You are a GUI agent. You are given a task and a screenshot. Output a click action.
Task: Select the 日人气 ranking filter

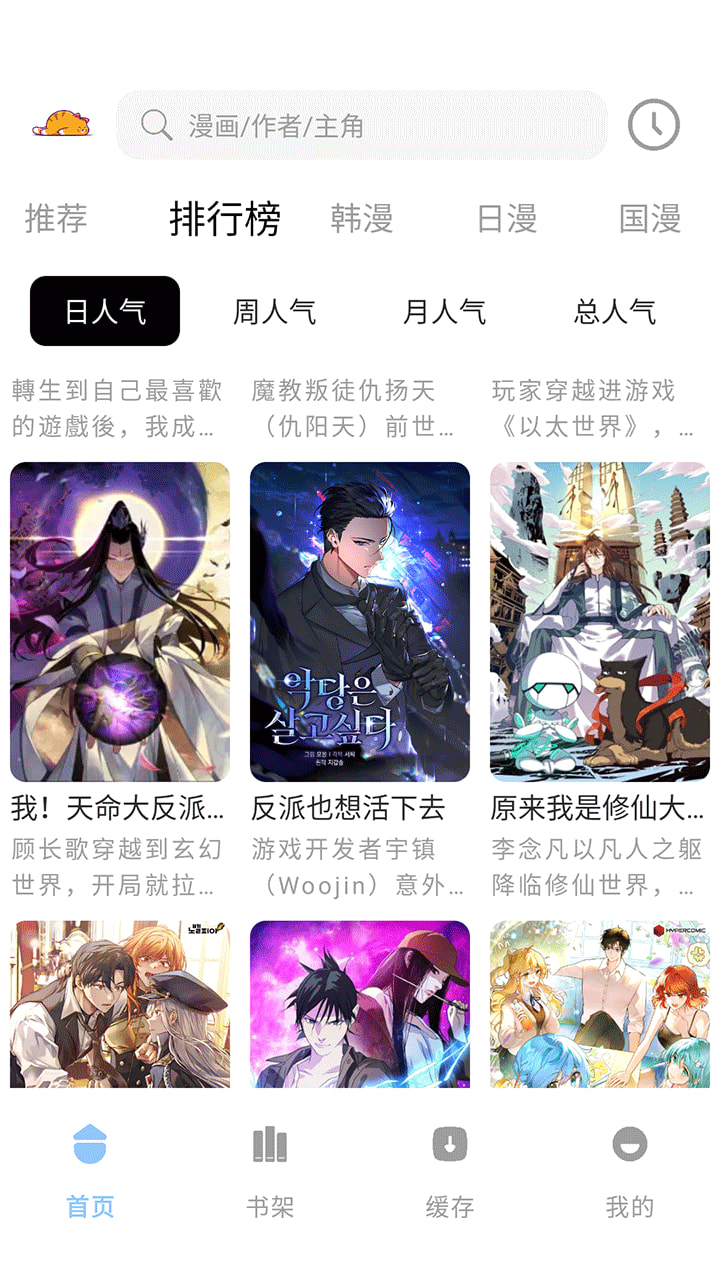105,311
